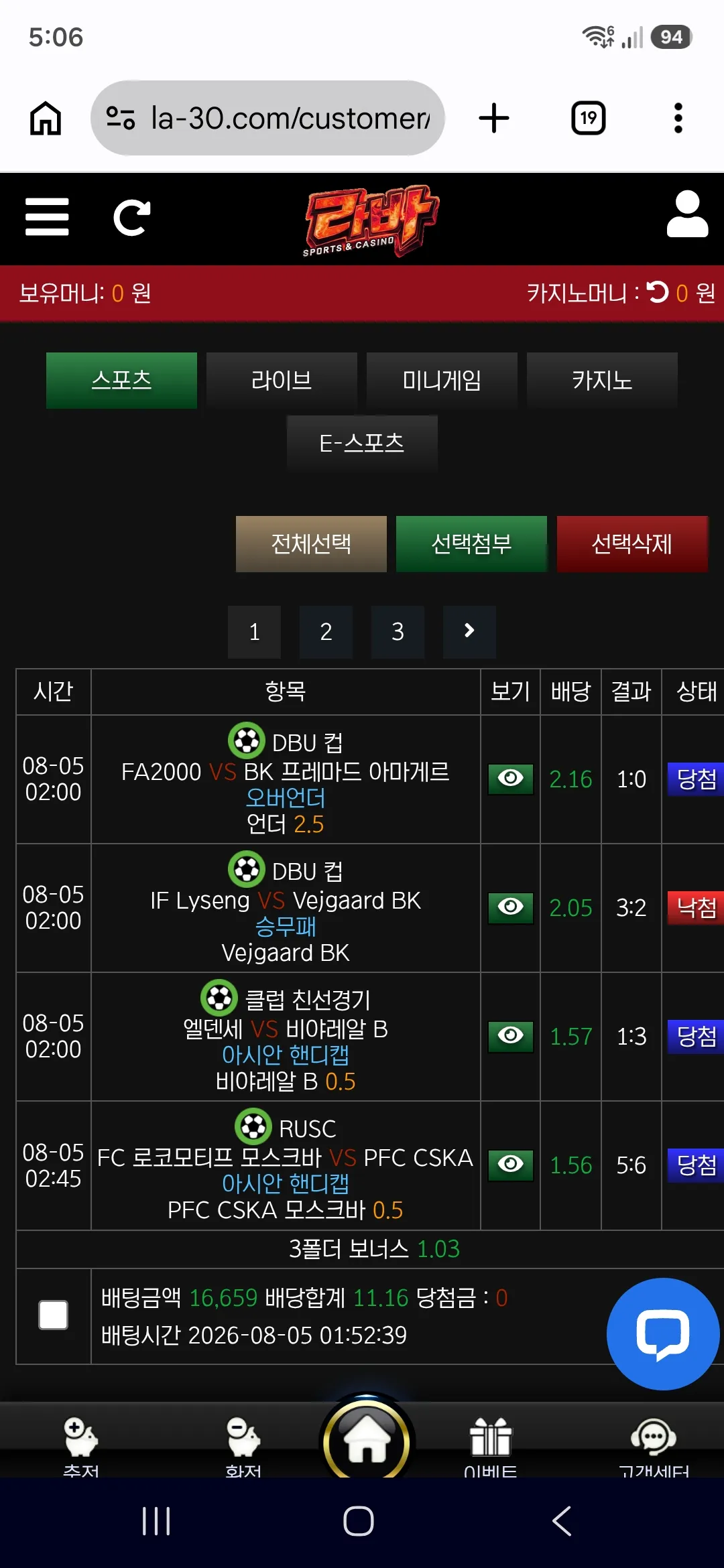Switch to the 미니게임 tab
This screenshot has height=1568, width=724.
(442, 381)
